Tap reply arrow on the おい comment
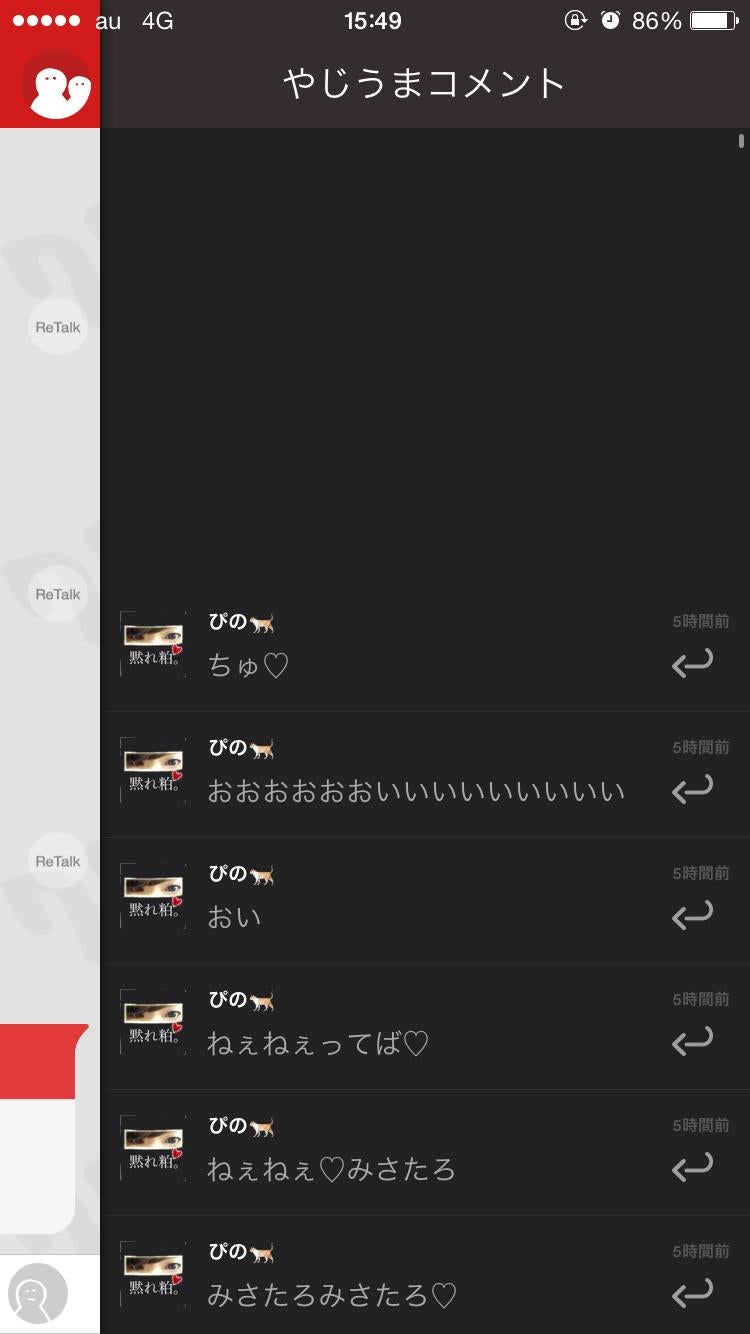750x1334 pixels. point(694,915)
